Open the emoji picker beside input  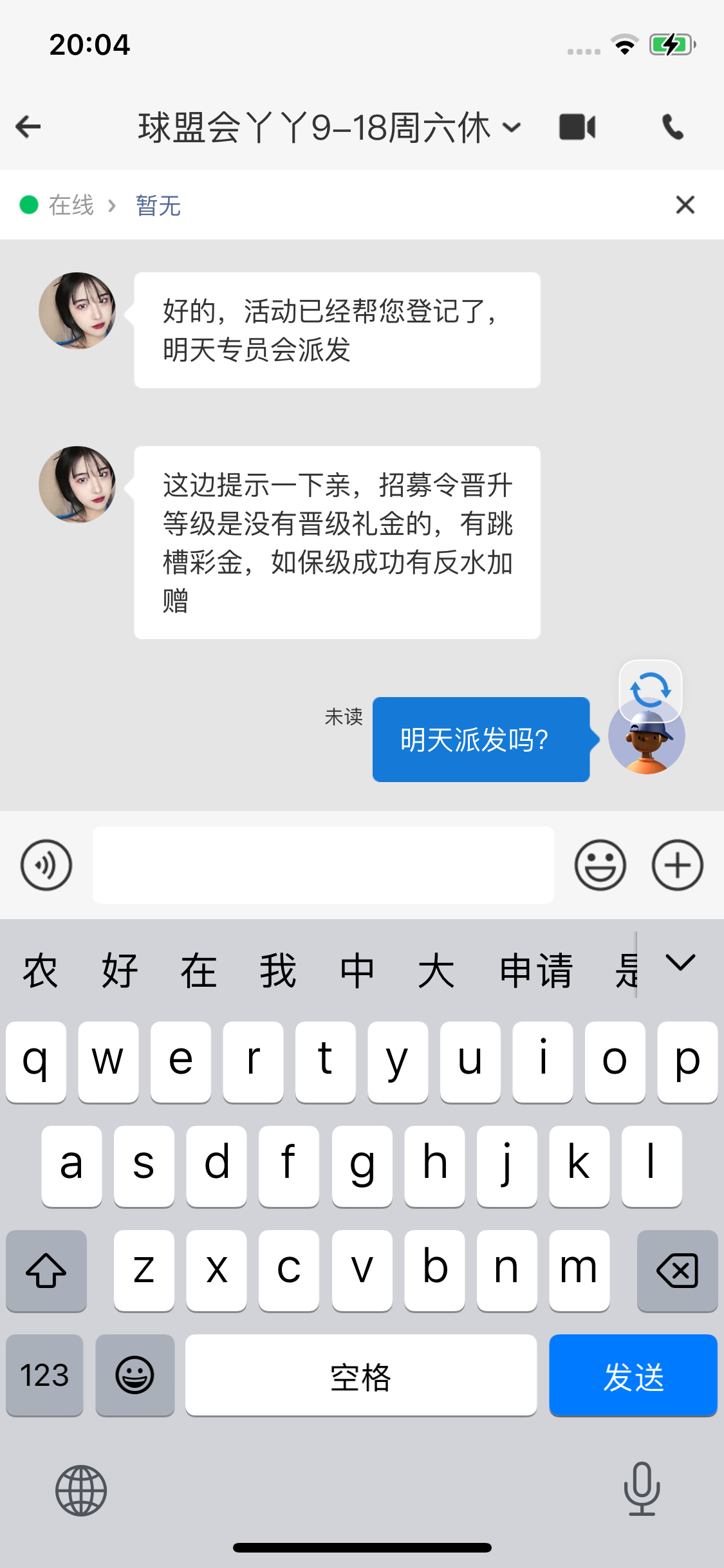600,865
